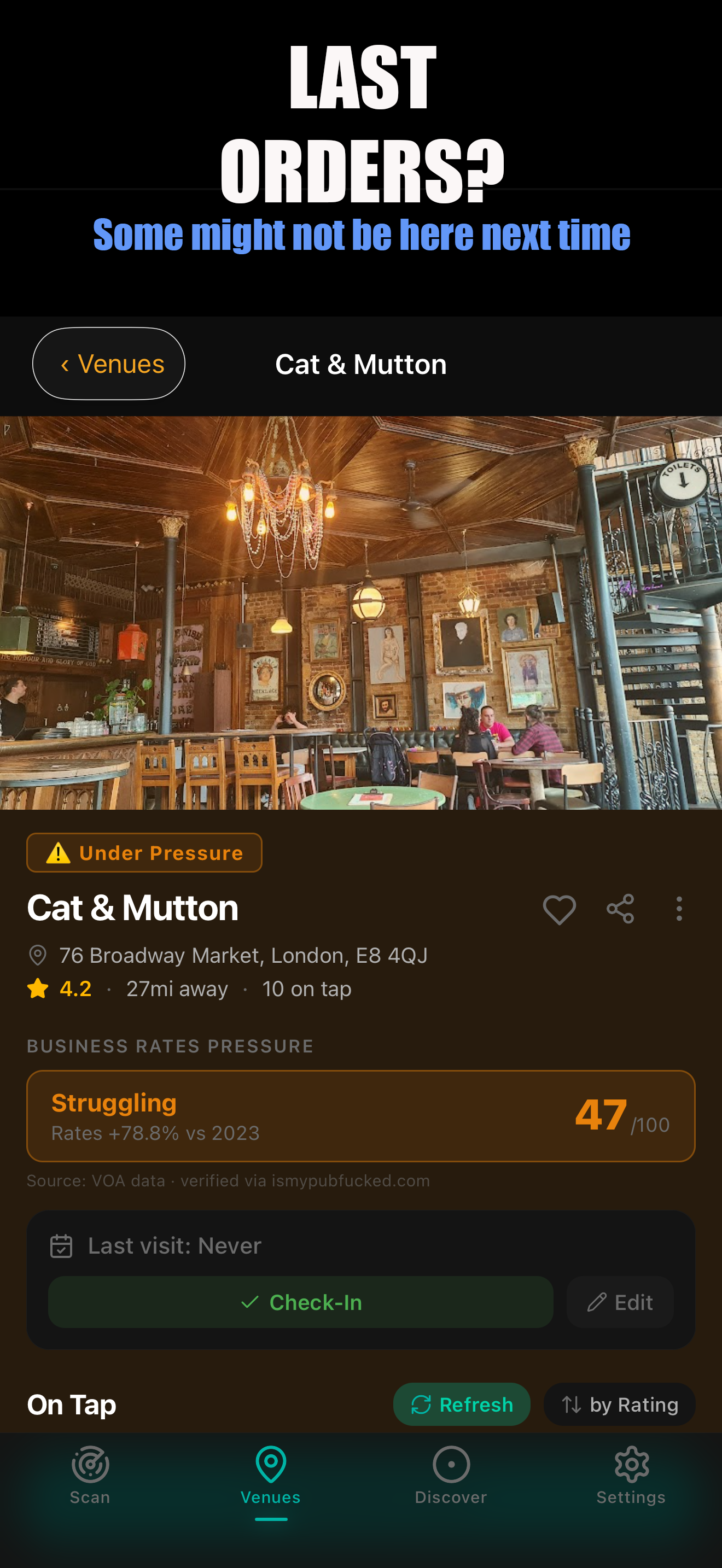The image size is (722, 1568).
Task: Refresh the On Tap list
Action: [462, 1405]
